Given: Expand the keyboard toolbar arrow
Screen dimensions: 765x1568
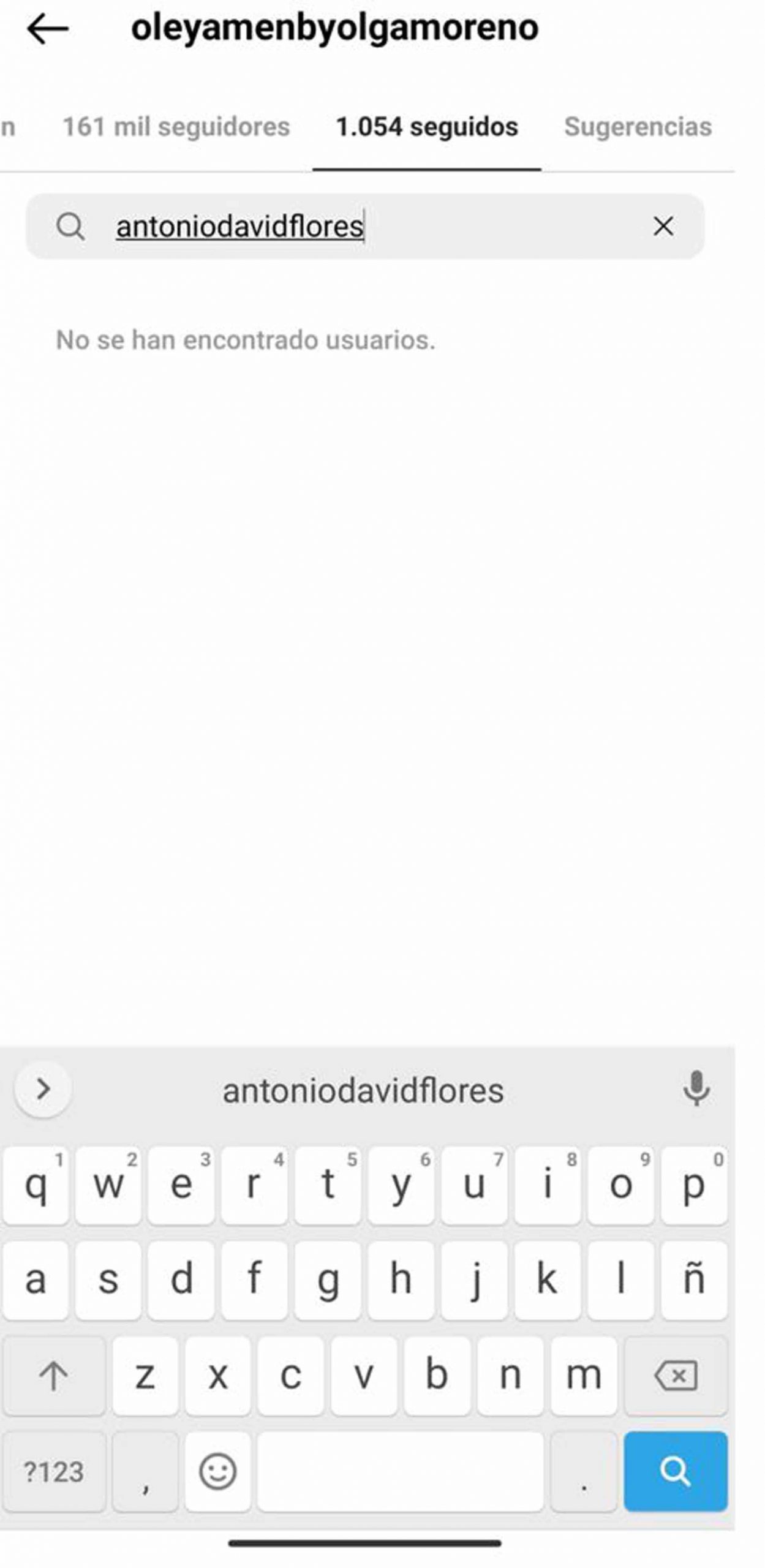Looking at the screenshot, I should (x=43, y=1089).
